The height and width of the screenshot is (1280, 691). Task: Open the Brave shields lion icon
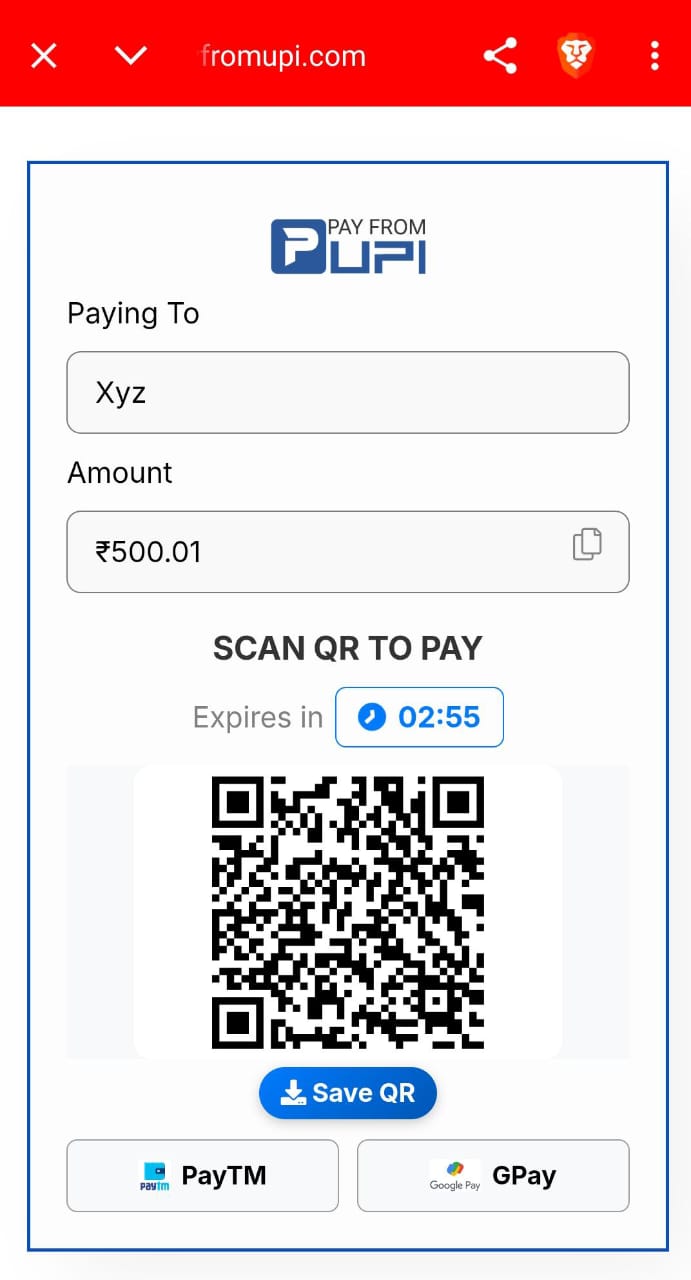tap(576, 56)
